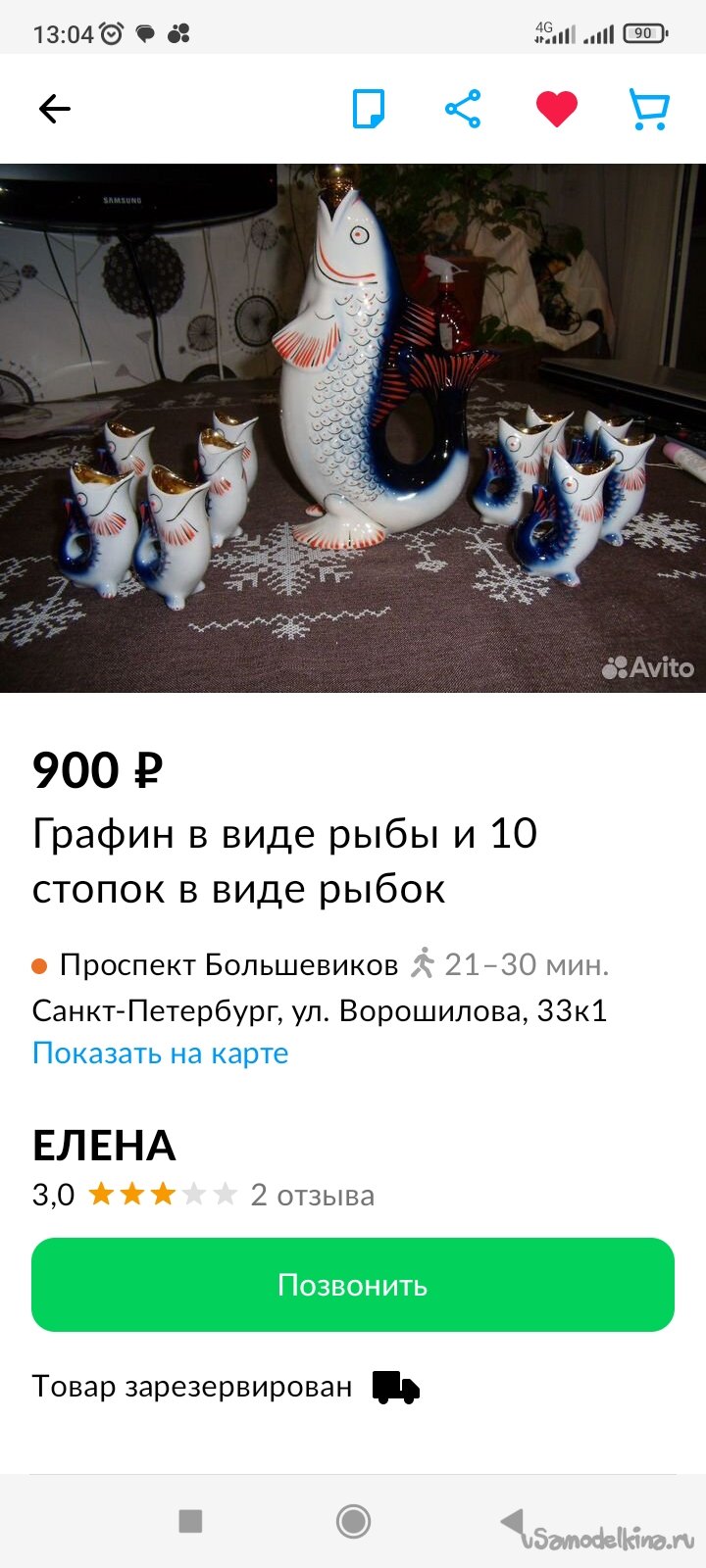Open "Показать на карте" link
This screenshot has width=706, height=1568.
tap(161, 1053)
